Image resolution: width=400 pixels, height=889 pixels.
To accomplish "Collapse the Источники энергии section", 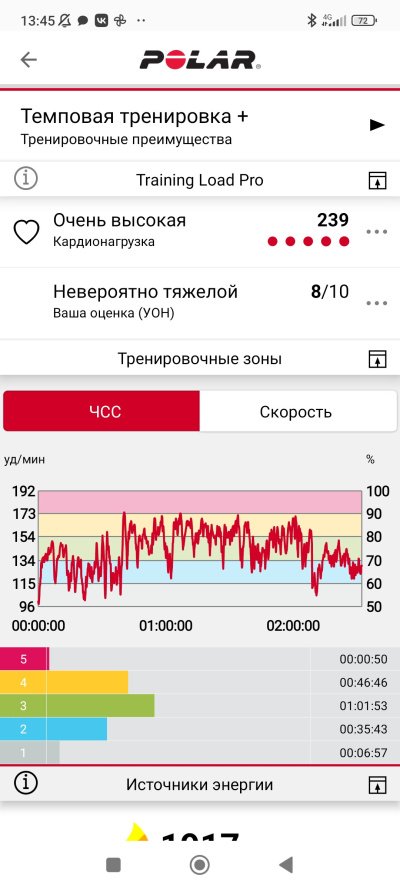I will 377,785.
